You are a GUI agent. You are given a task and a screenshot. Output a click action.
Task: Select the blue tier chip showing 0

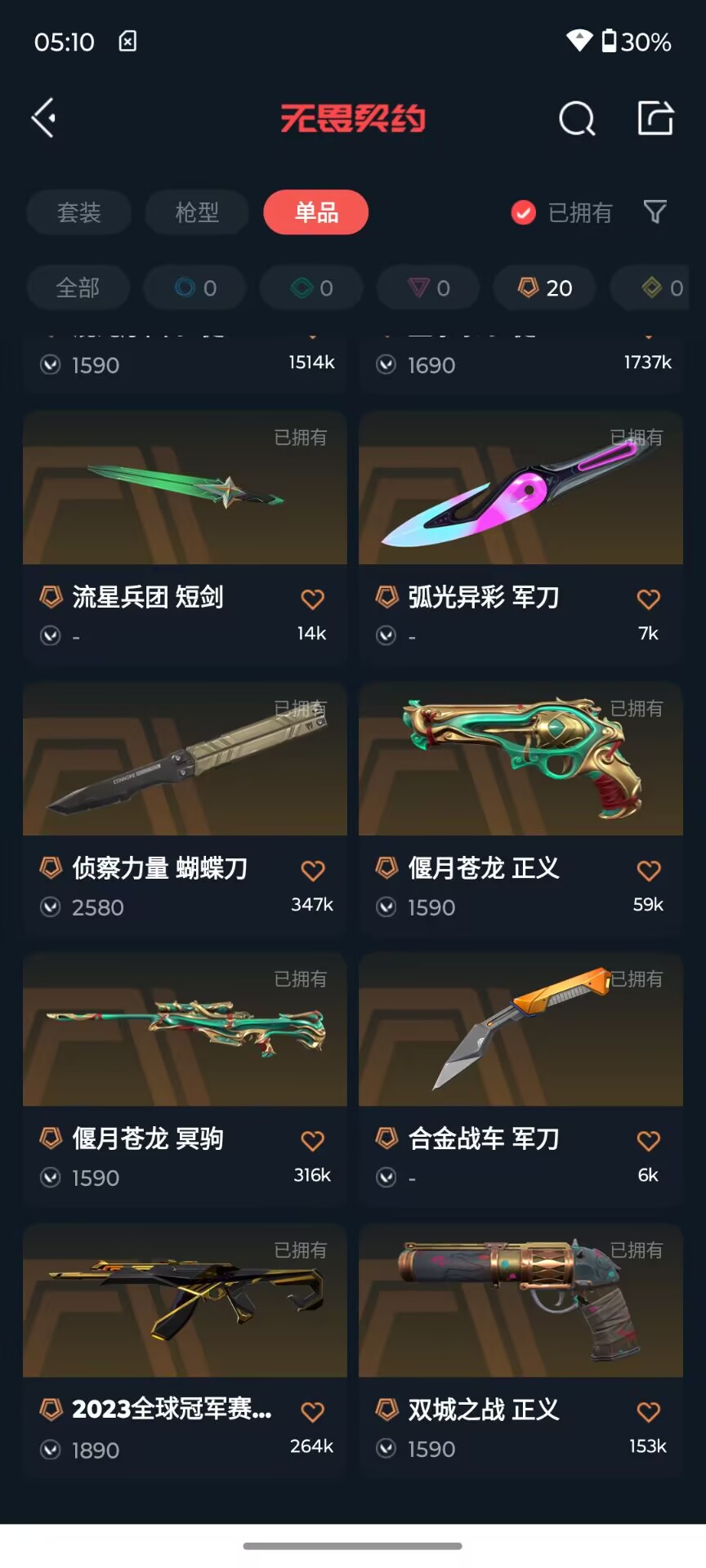pyautogui.click(x=195, y=287)
